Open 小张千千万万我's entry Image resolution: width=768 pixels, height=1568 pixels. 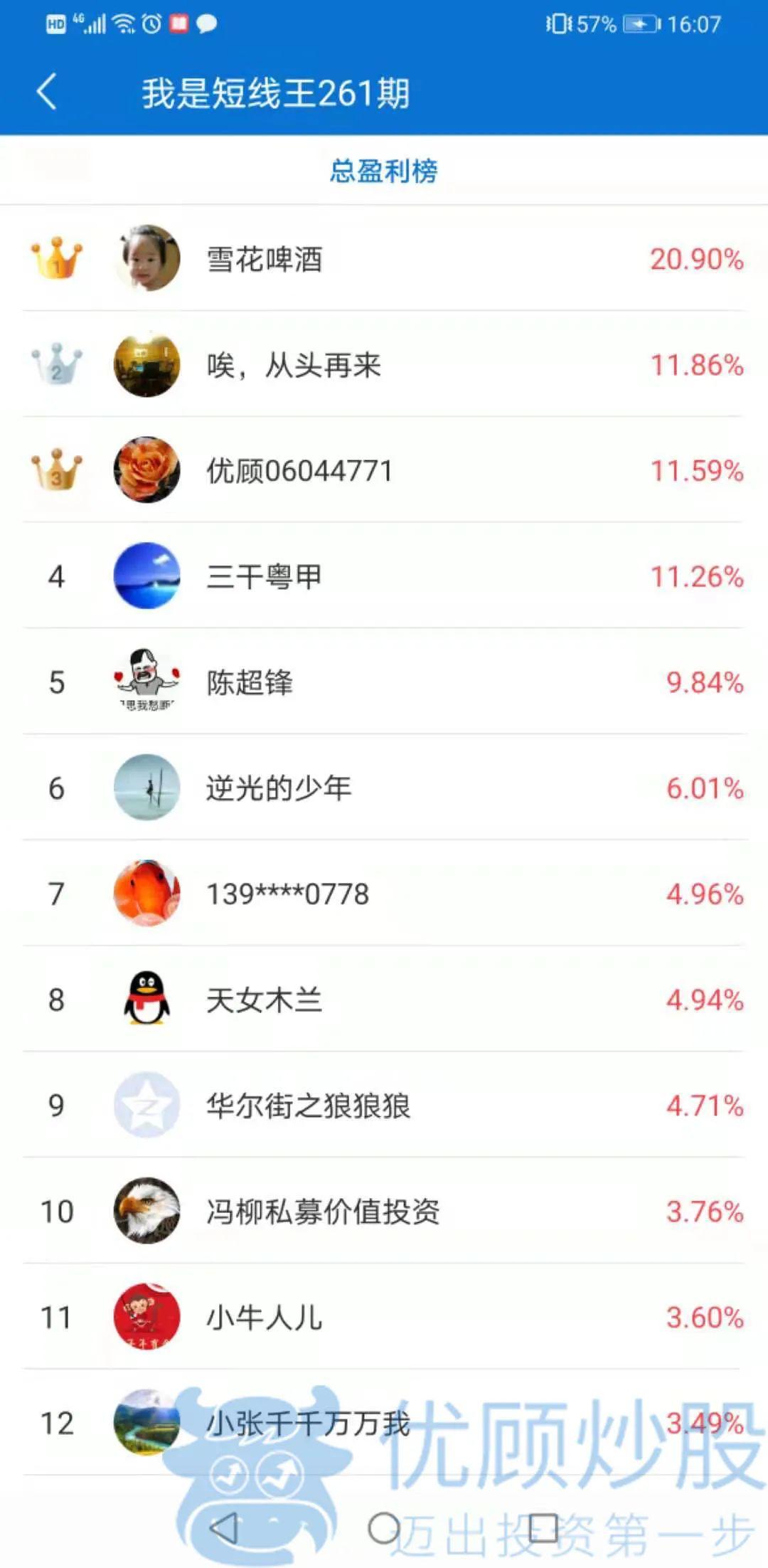tap(384, 1423)
